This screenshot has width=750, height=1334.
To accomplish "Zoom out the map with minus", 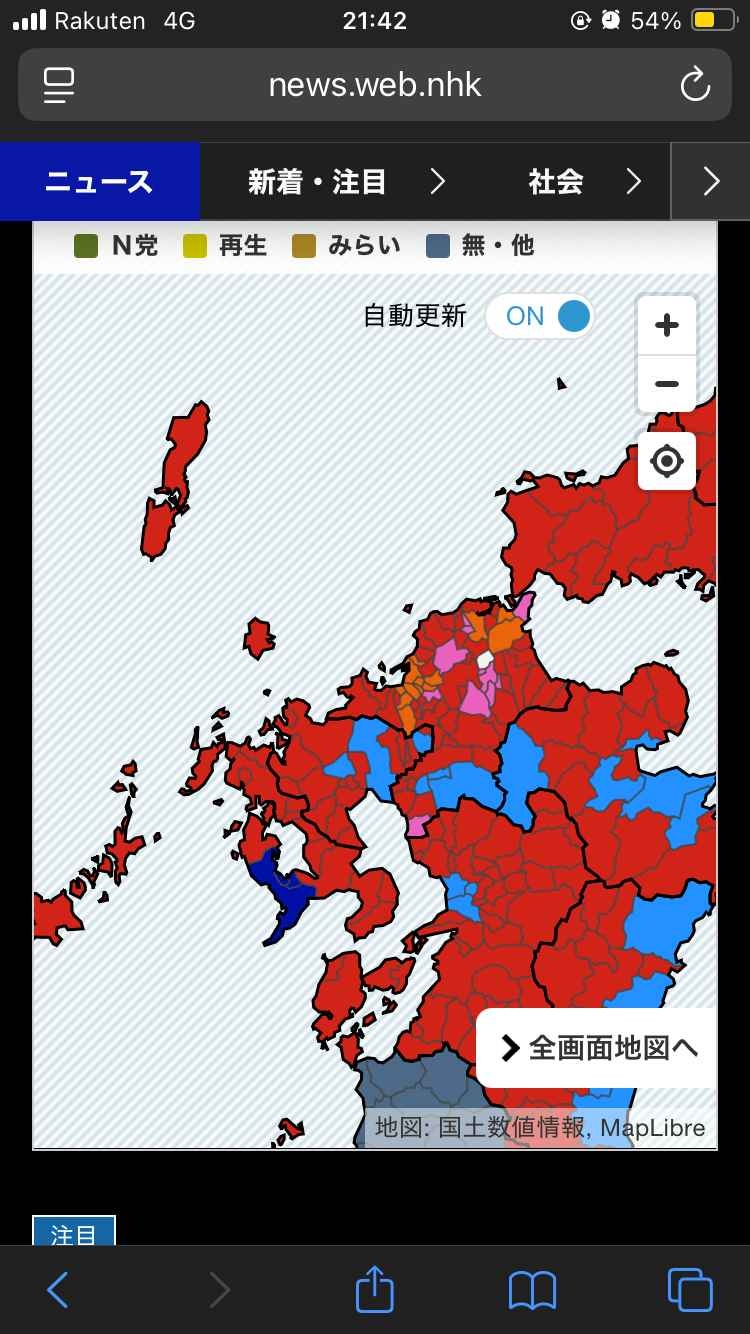I will coord(666,384).
